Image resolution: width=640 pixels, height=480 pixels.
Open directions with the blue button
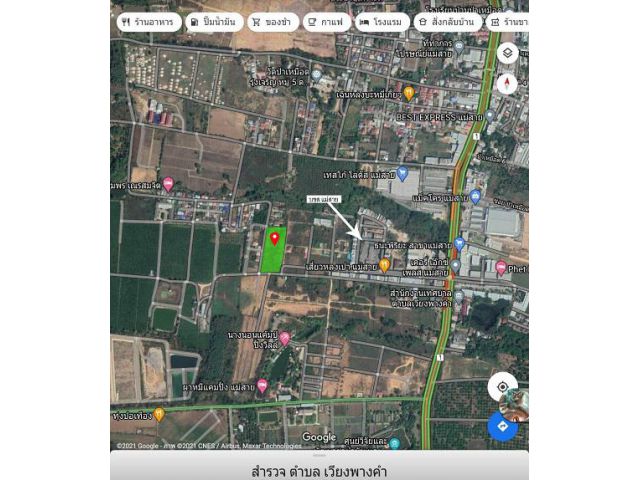502,427
